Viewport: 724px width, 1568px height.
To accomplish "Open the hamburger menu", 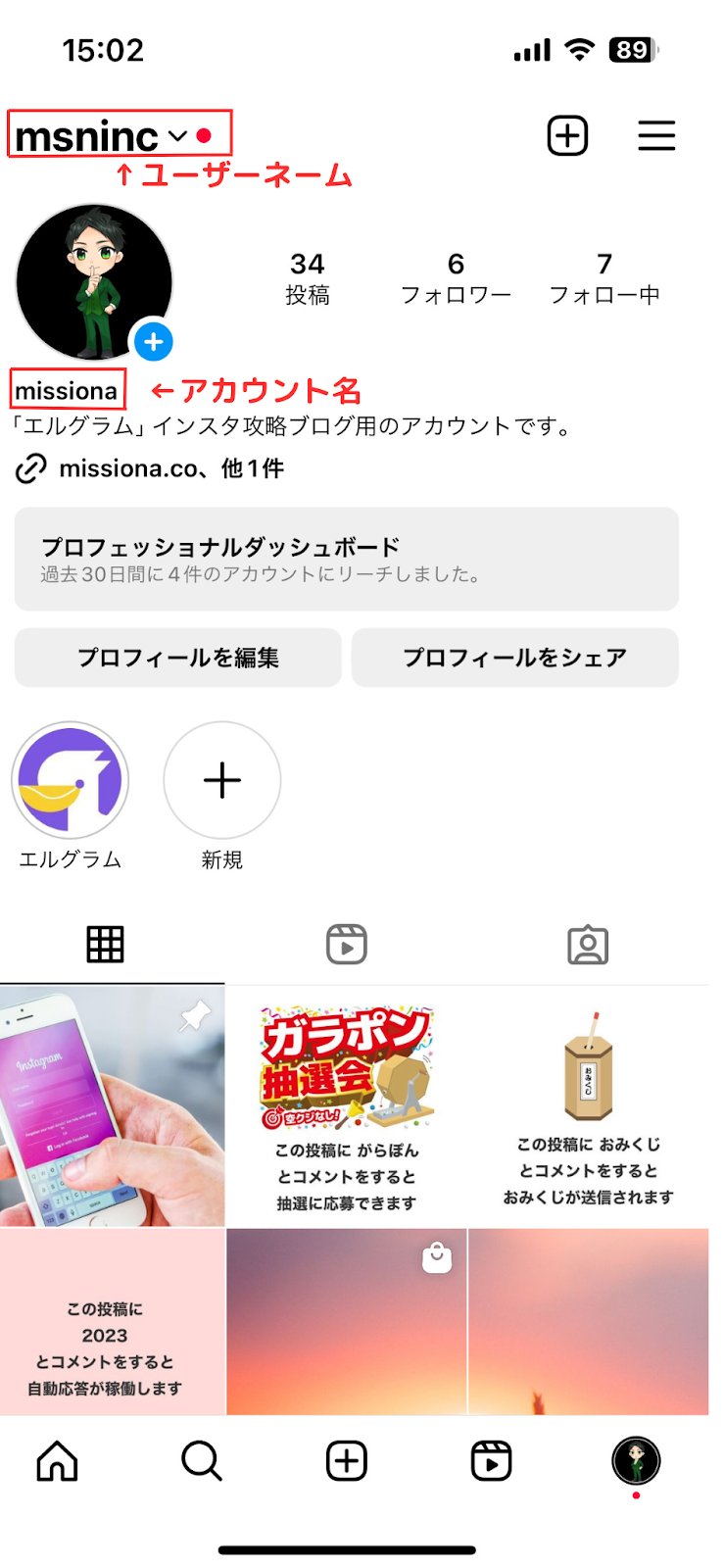I will 656,135.
